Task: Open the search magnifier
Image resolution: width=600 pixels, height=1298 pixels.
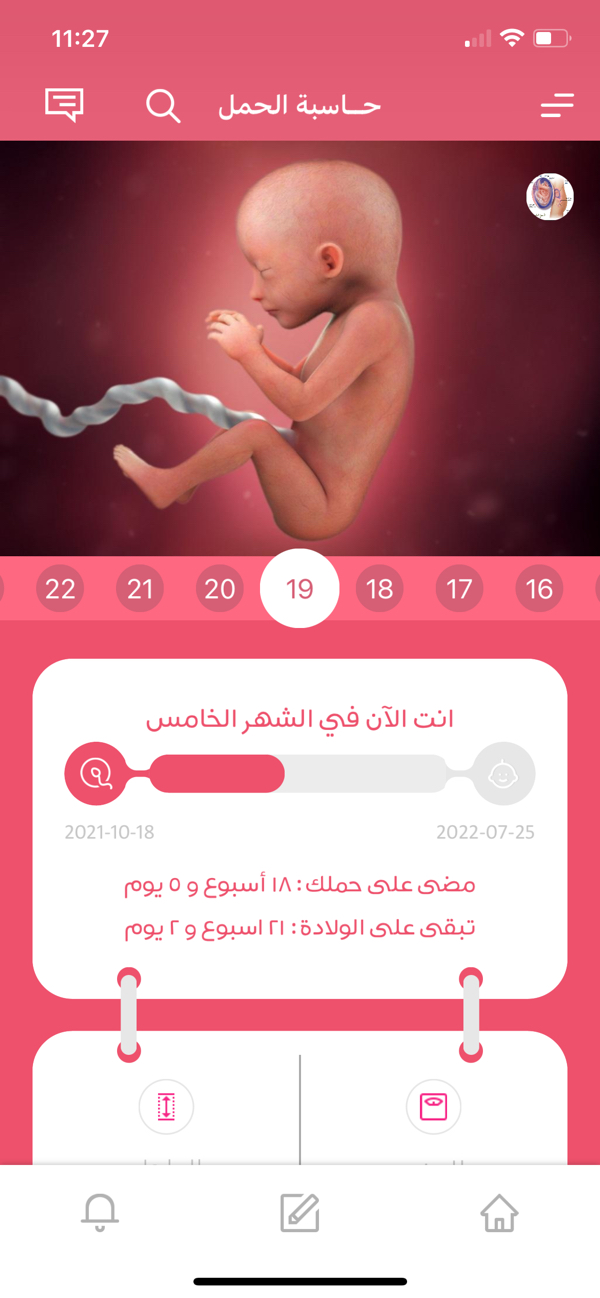Action: pyautogui.click(x=163, y=106)
